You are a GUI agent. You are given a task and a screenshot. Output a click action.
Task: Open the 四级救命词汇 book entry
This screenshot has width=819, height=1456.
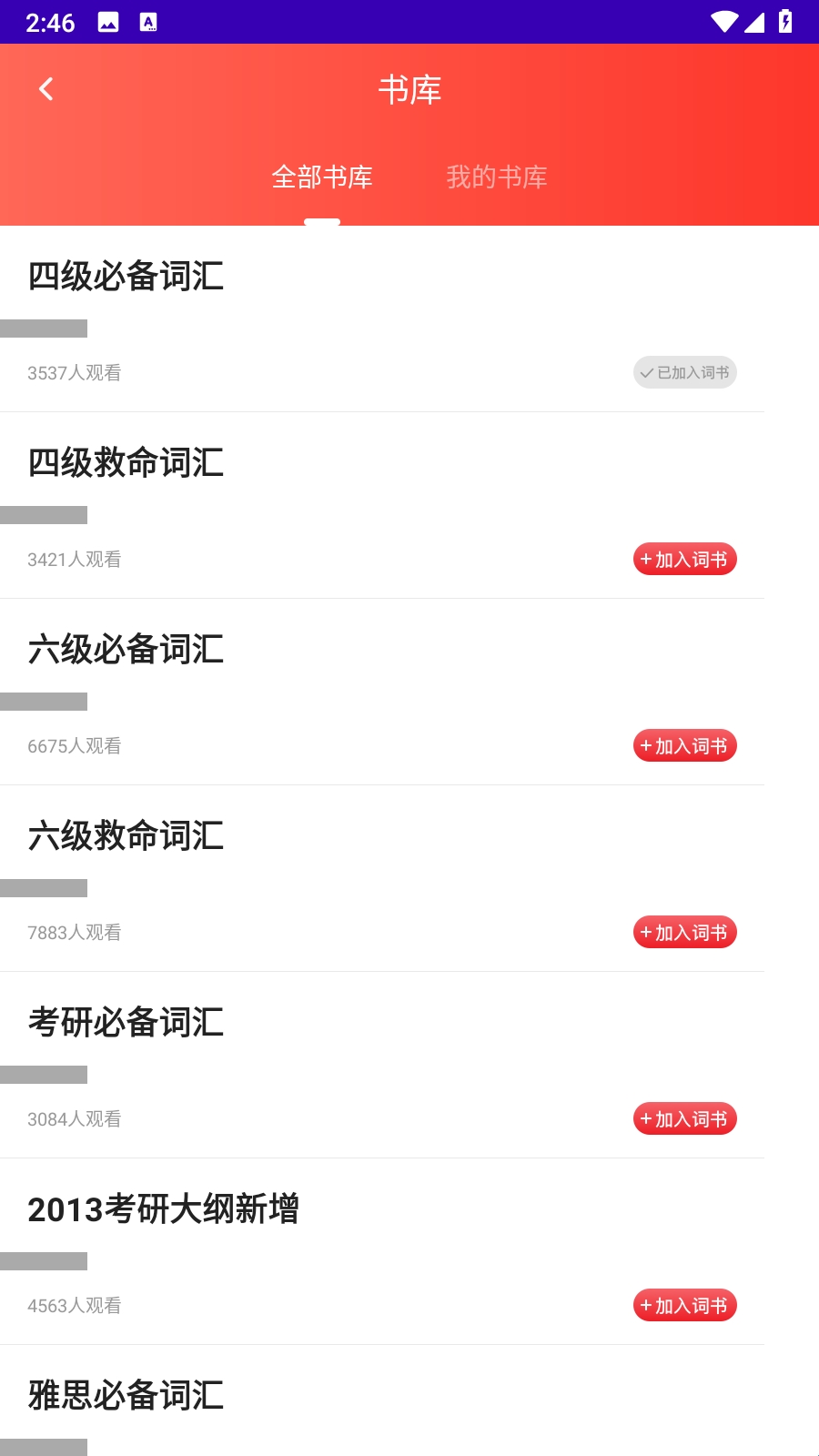[382, 505]
